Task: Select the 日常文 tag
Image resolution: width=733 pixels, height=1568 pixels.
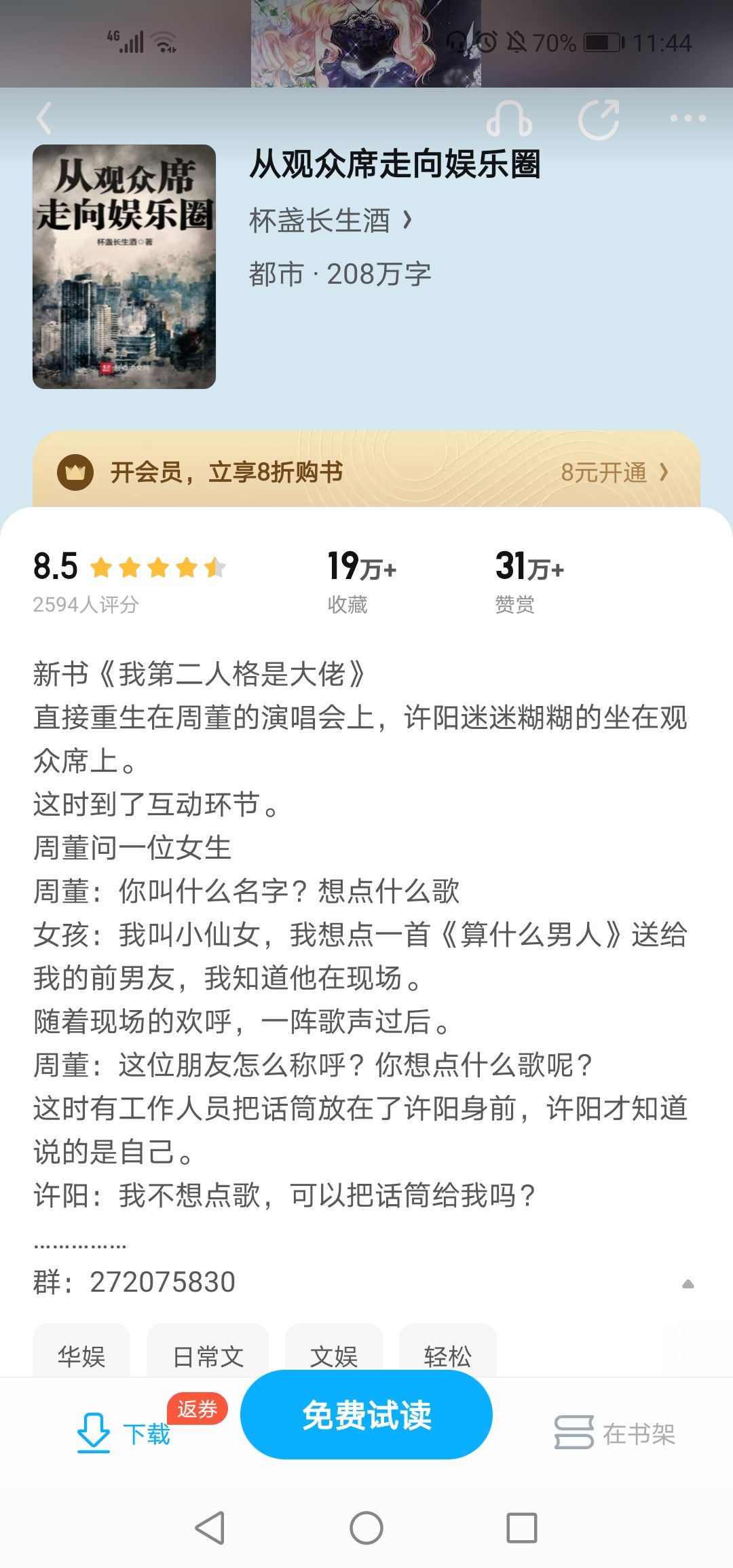Action: coord(208,1356)
